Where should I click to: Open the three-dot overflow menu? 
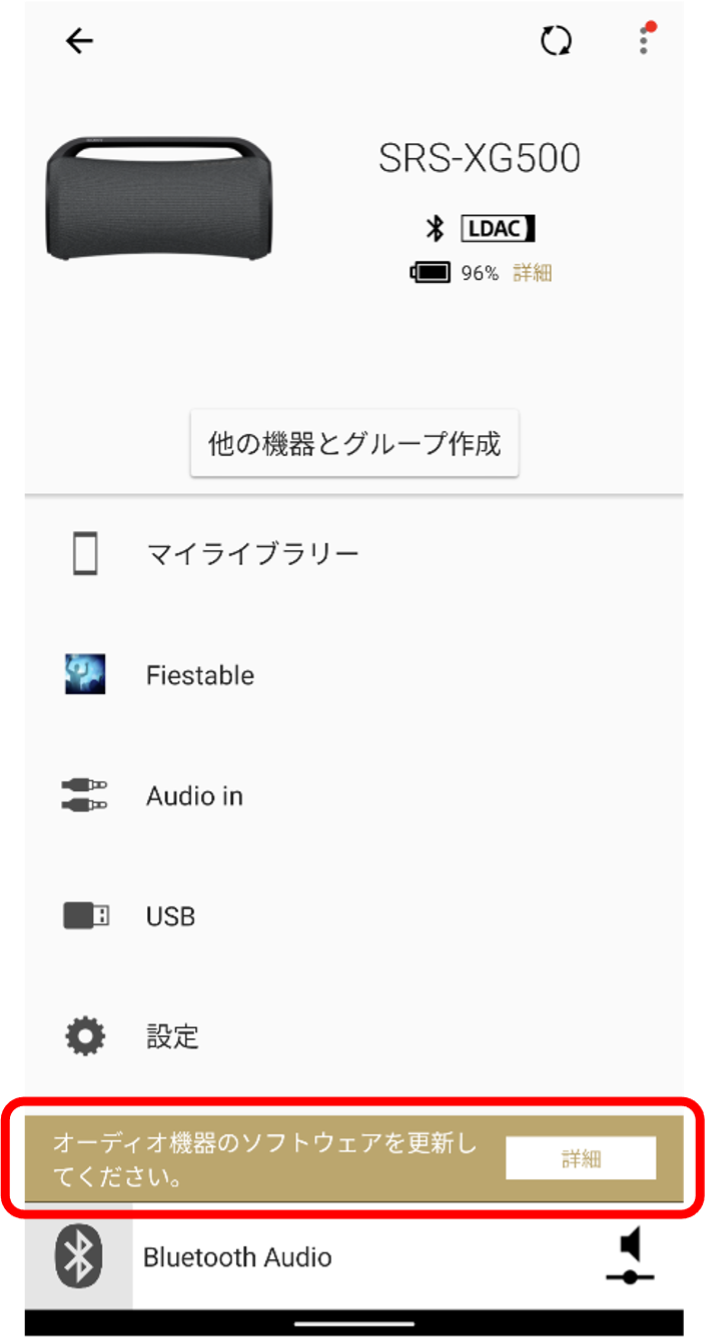[644, 41]
